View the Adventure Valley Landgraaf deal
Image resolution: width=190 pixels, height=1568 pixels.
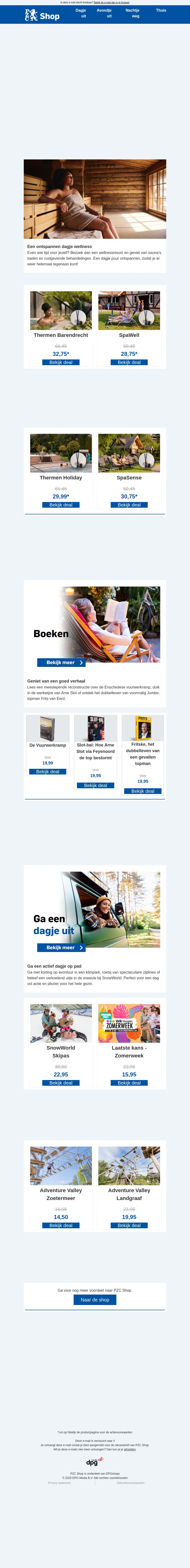click(x=129, y=1225)
